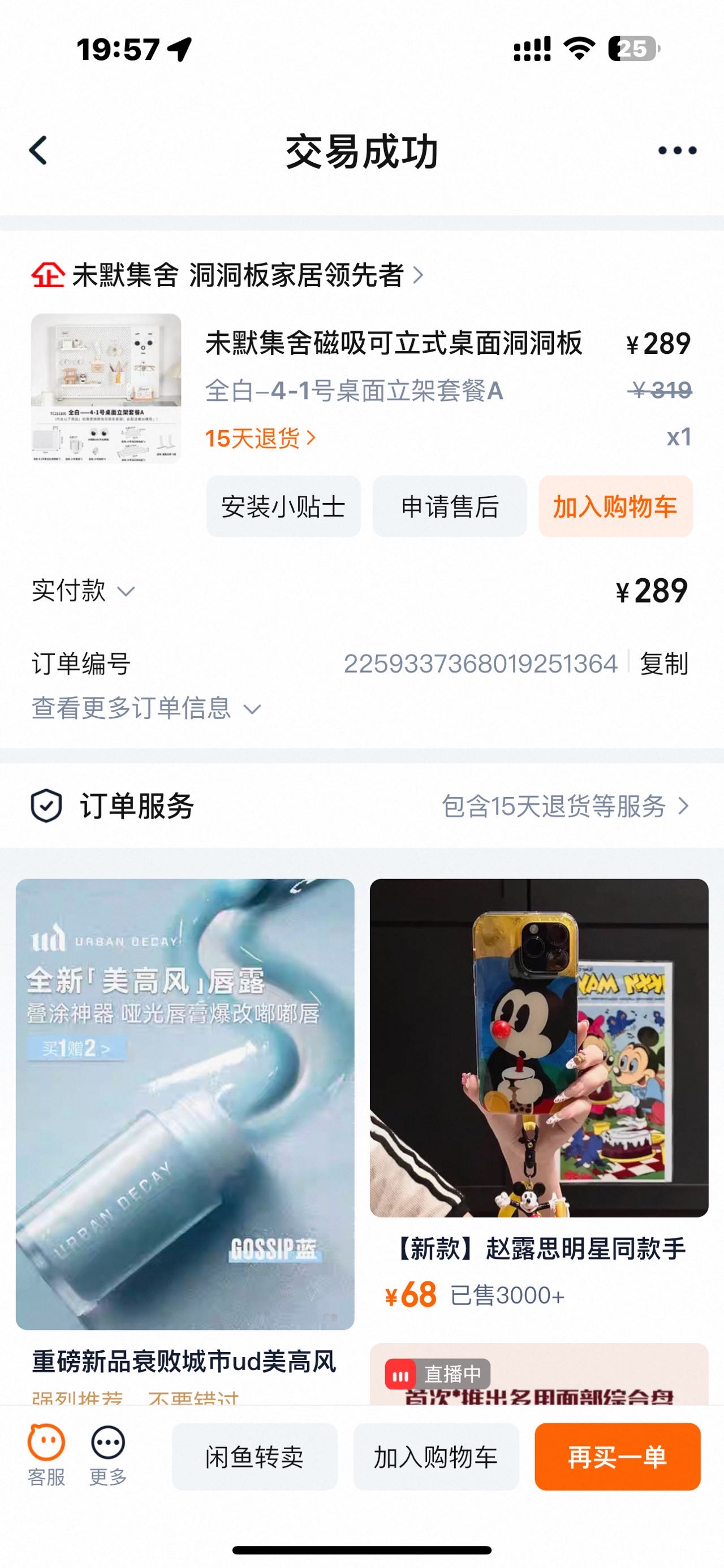Go back from the order page

coord(38,150)
